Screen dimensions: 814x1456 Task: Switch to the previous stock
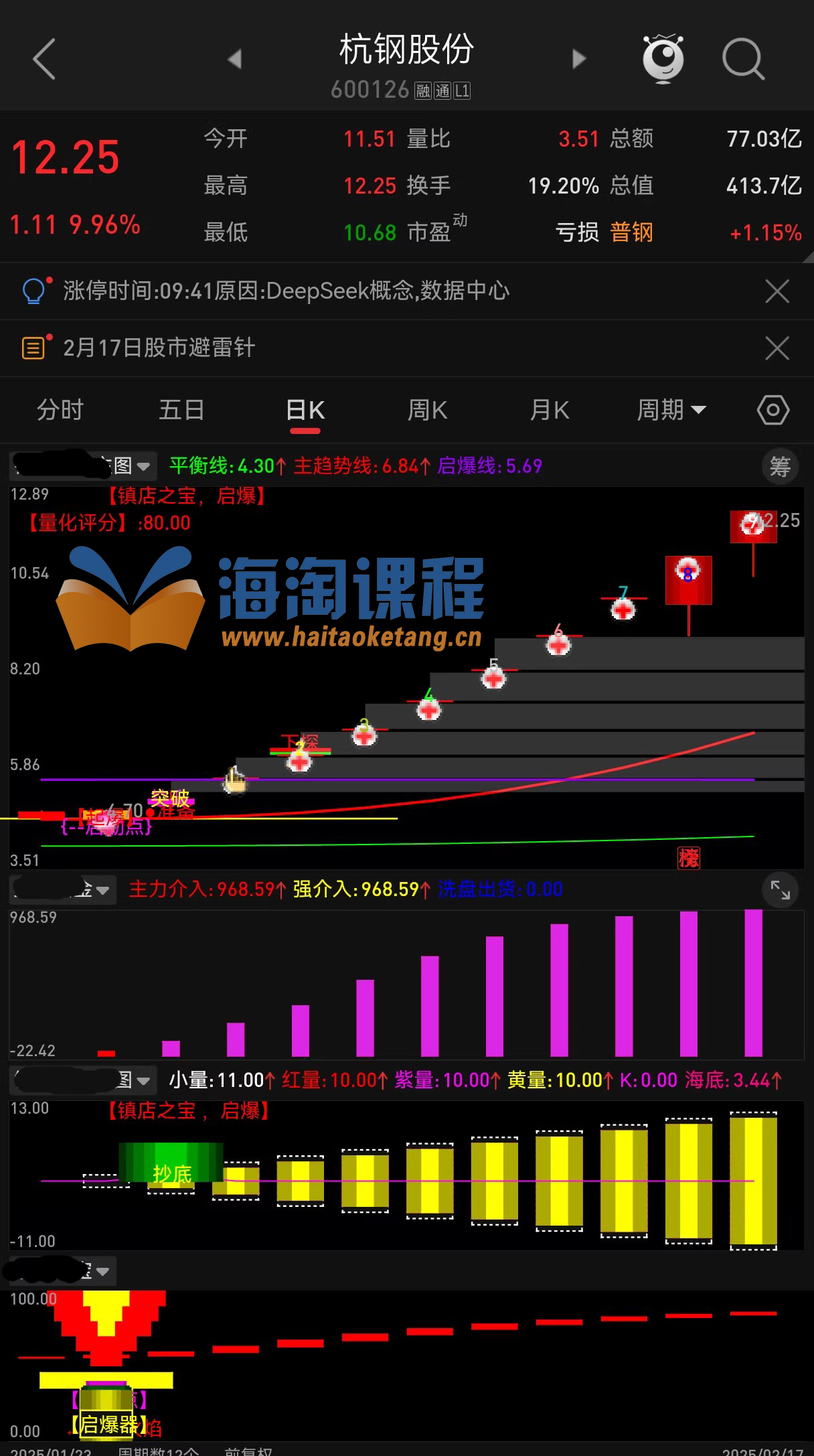[x=234, y=60]
